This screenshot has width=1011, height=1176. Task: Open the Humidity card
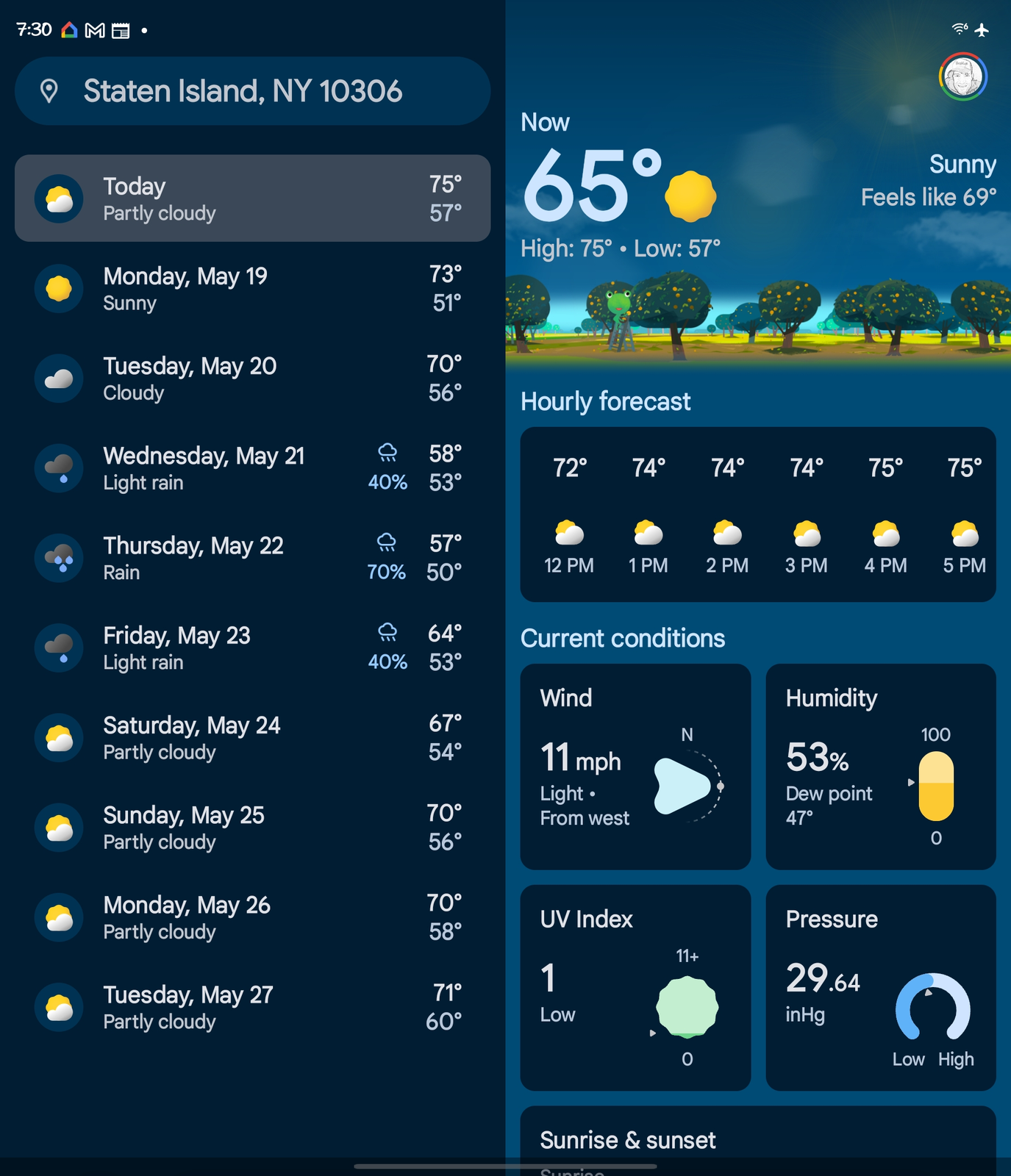click(880, 767)
